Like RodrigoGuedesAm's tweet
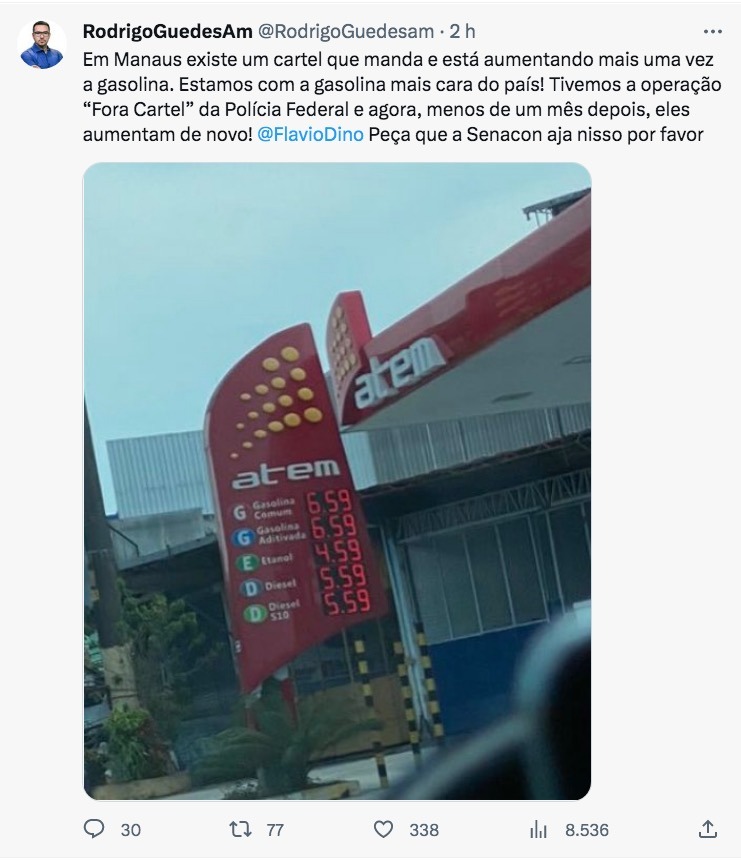741x863 pixels. 383,829
